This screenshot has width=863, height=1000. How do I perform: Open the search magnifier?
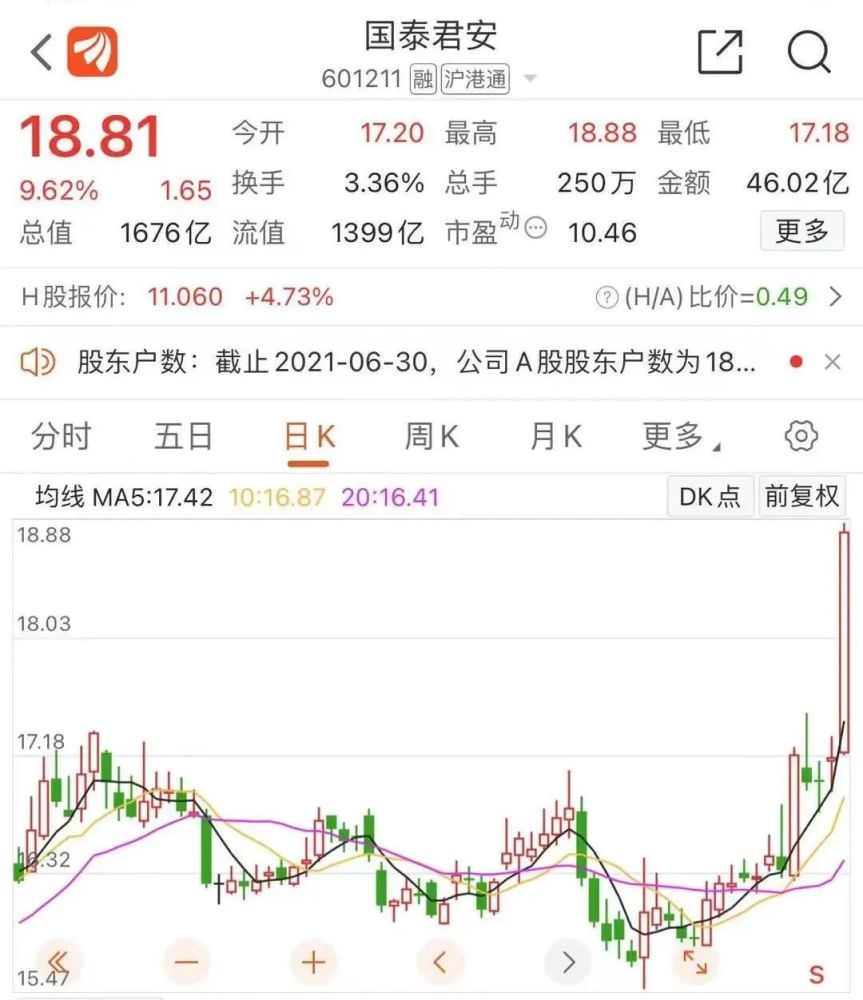(808, 52)
